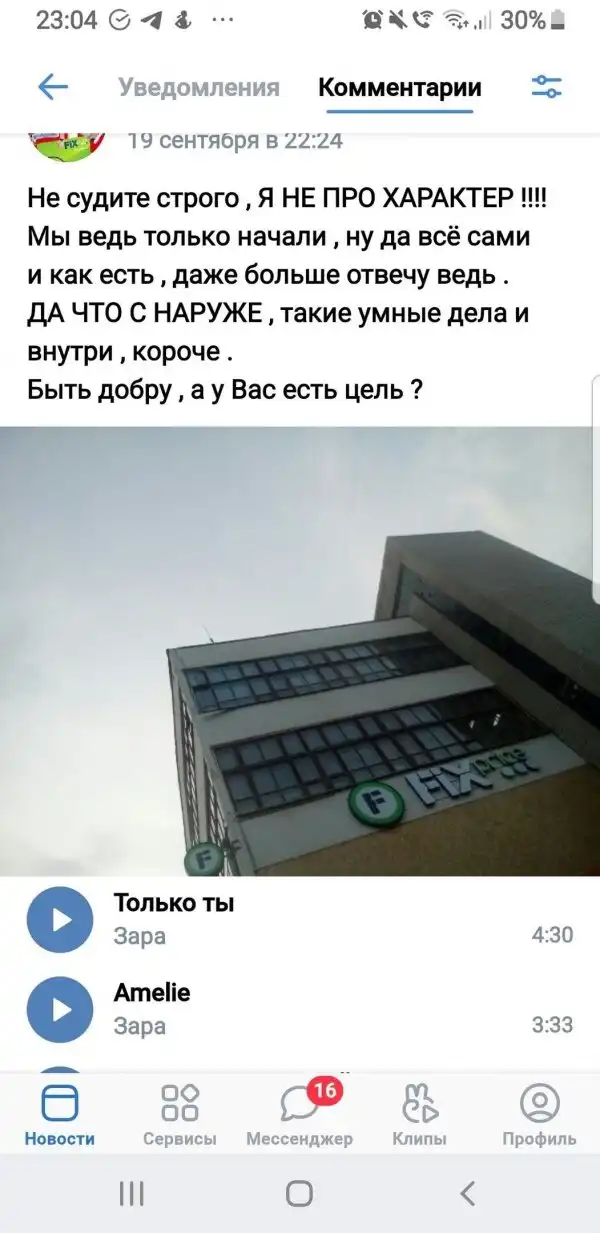Image resolution: width=600 pixels, height=1233 pixels.
Task: Open Мессенджер with 16 unread
Action: (x=300, y=1114)
